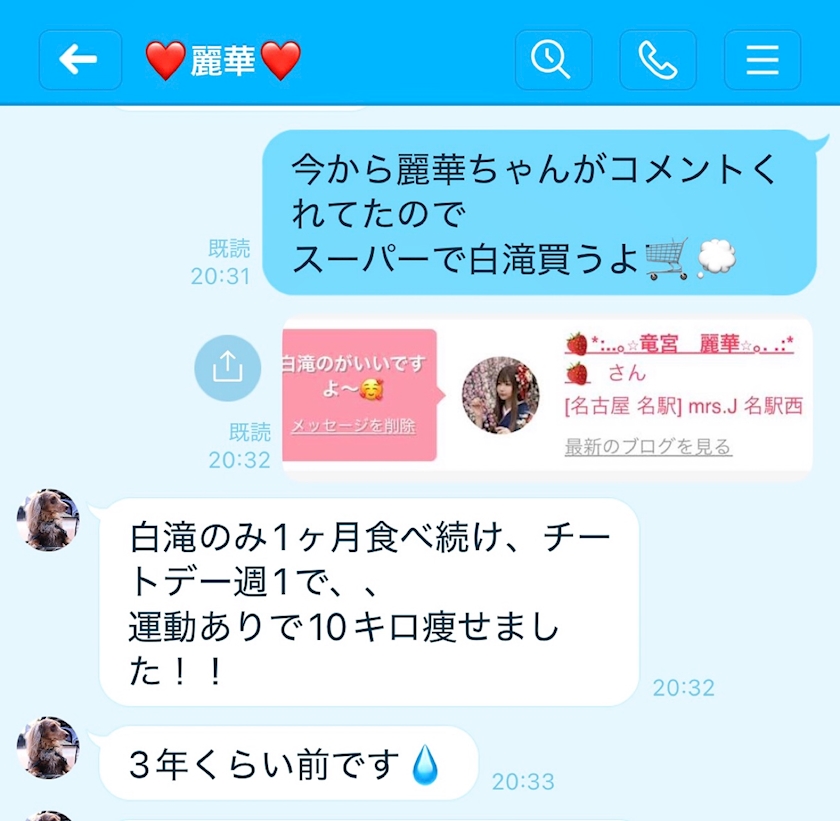Open 最新のブログを見る link
Image resolution: width=840 pixels, height=821 pixels.
point(647,447)
